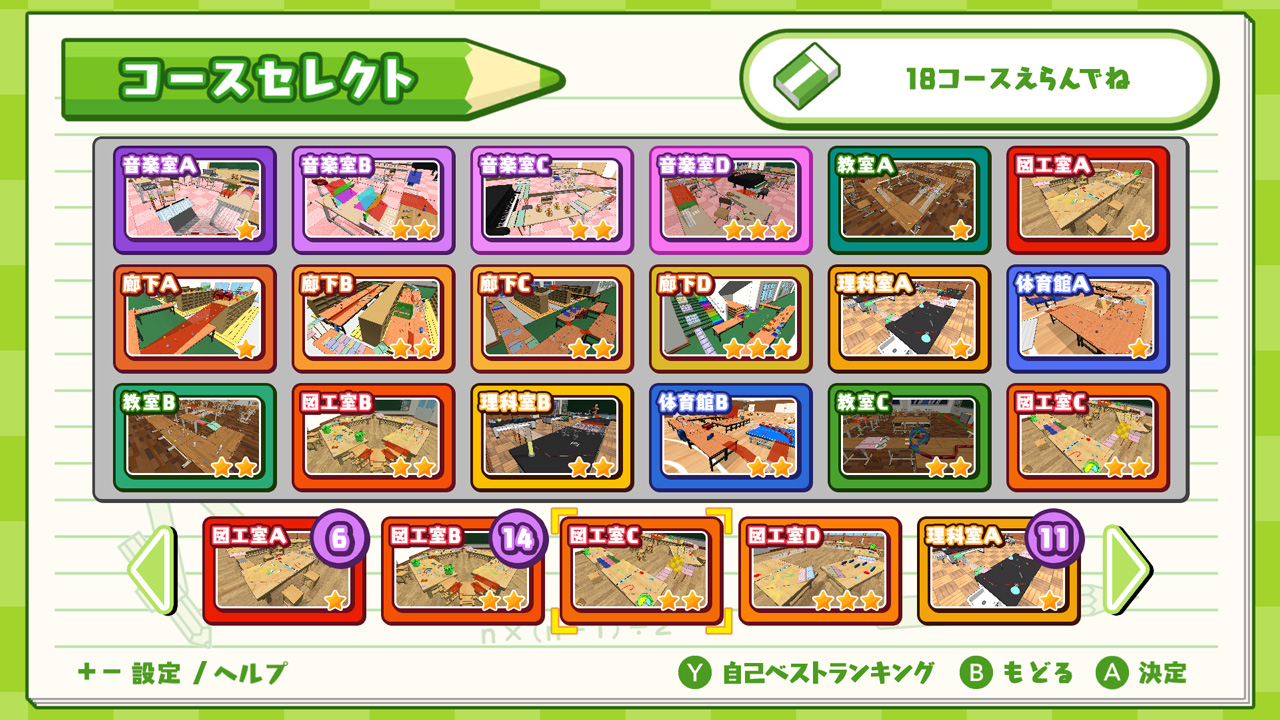Select the 理科室B course tile
The height and width of the screenshot is (720, 1280).
[x=552, y=437]
